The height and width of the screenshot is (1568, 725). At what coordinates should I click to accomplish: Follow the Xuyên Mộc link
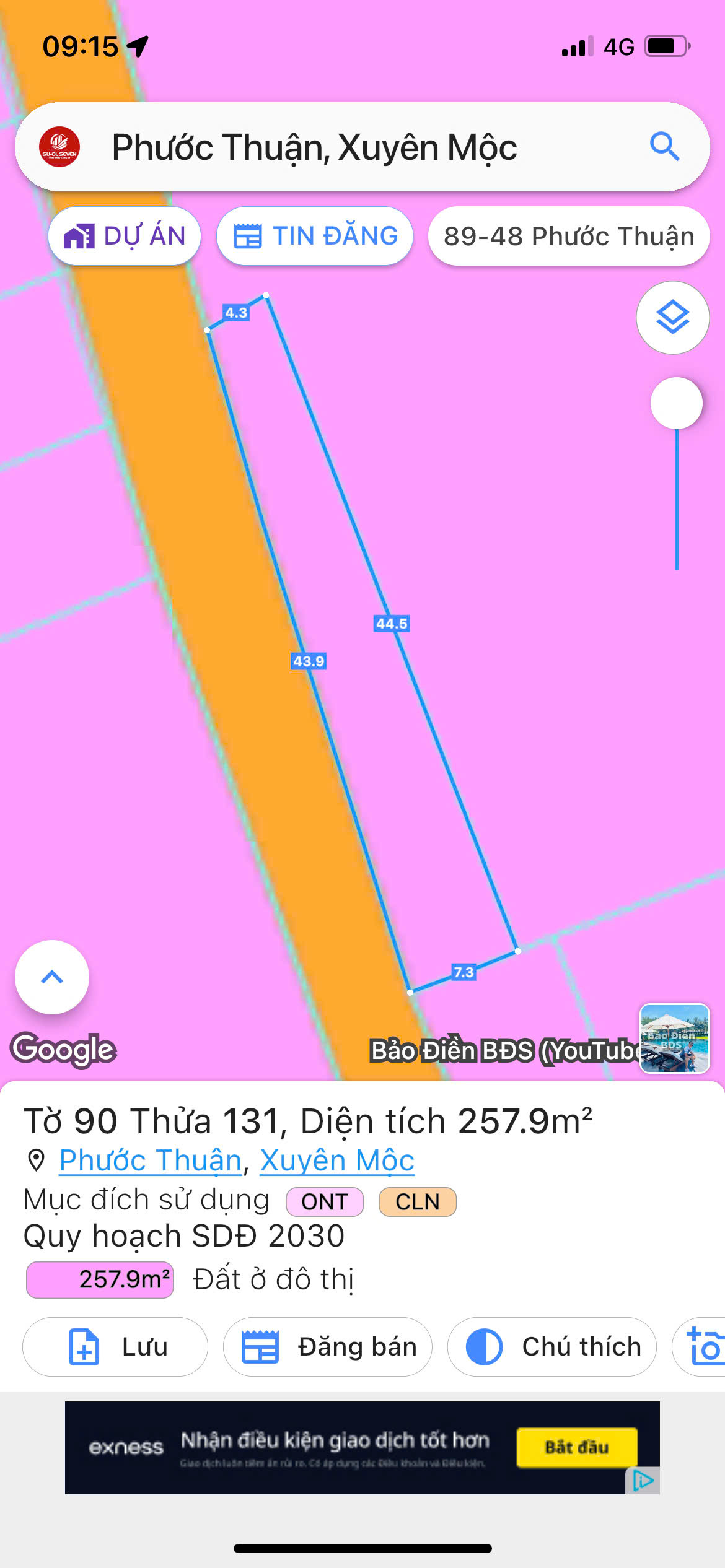coord(337,1161)
